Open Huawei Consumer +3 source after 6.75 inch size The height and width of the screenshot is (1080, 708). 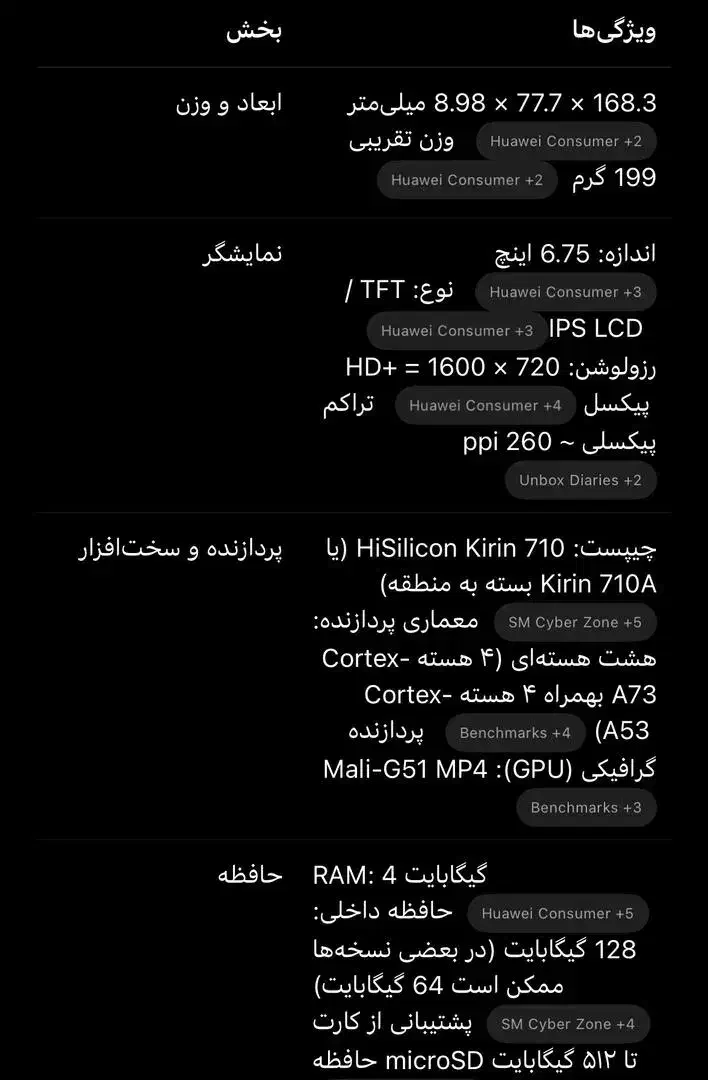[566, 292]
